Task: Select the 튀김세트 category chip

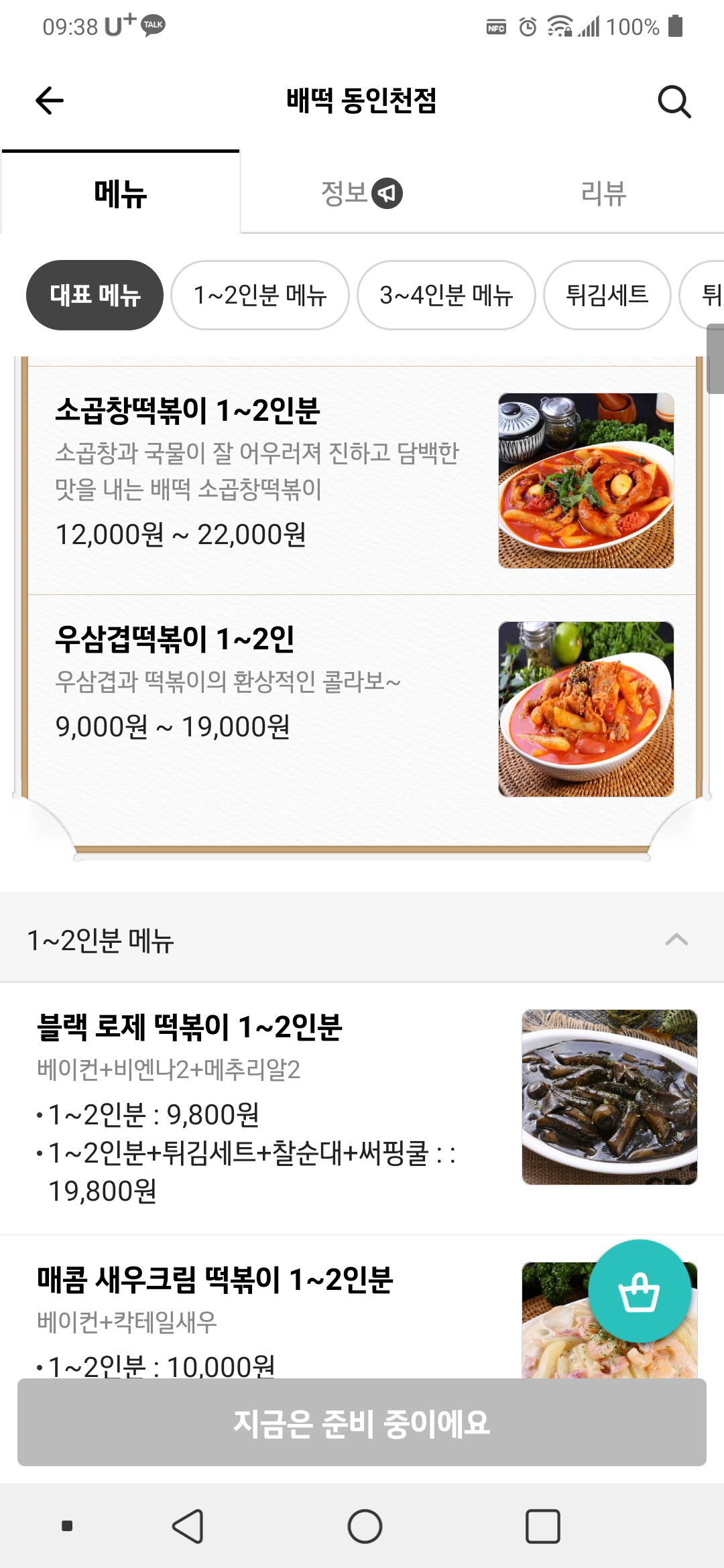Action: 607,295
